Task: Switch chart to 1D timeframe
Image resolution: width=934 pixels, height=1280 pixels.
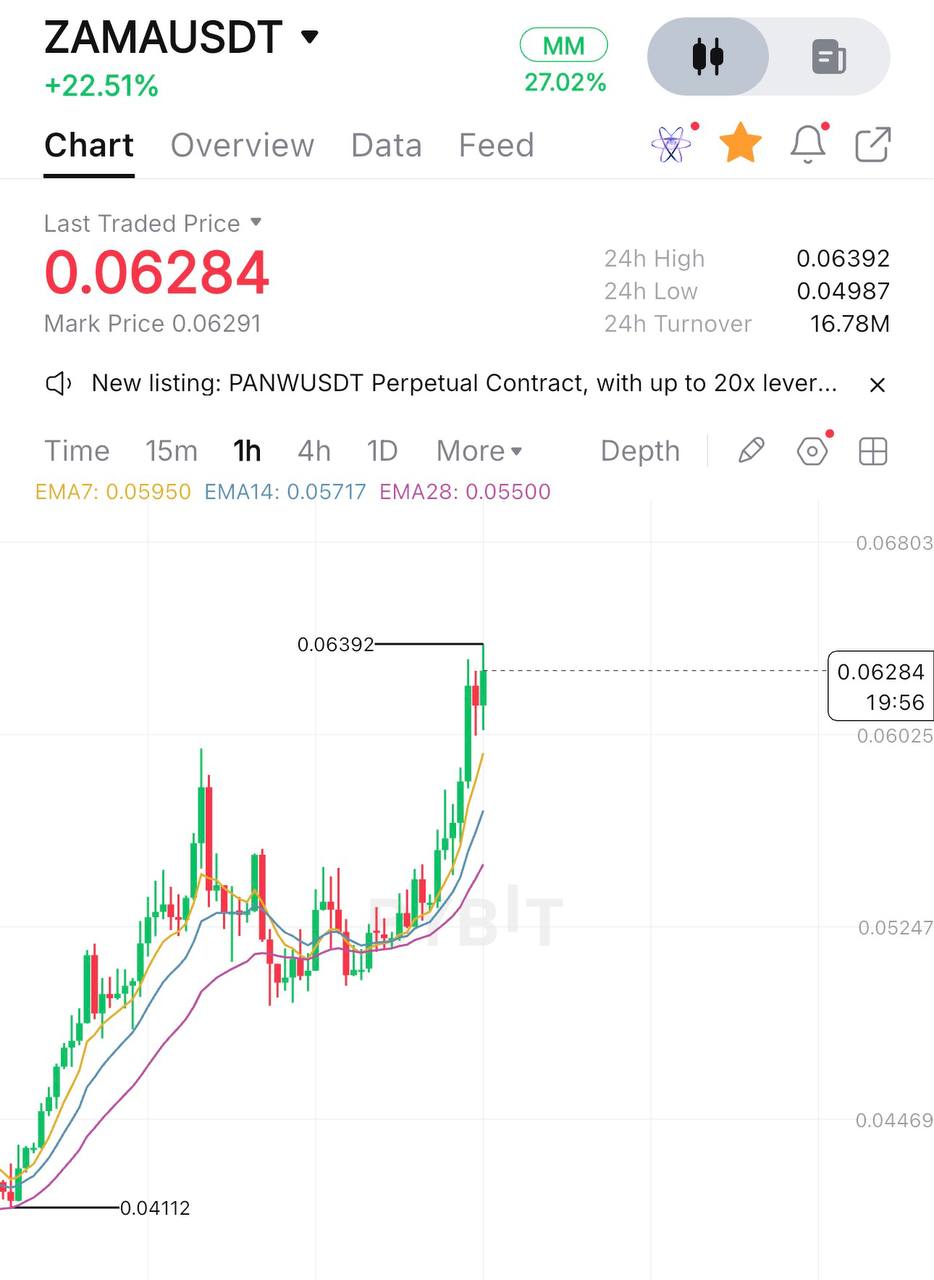Action: coord(382,451)
